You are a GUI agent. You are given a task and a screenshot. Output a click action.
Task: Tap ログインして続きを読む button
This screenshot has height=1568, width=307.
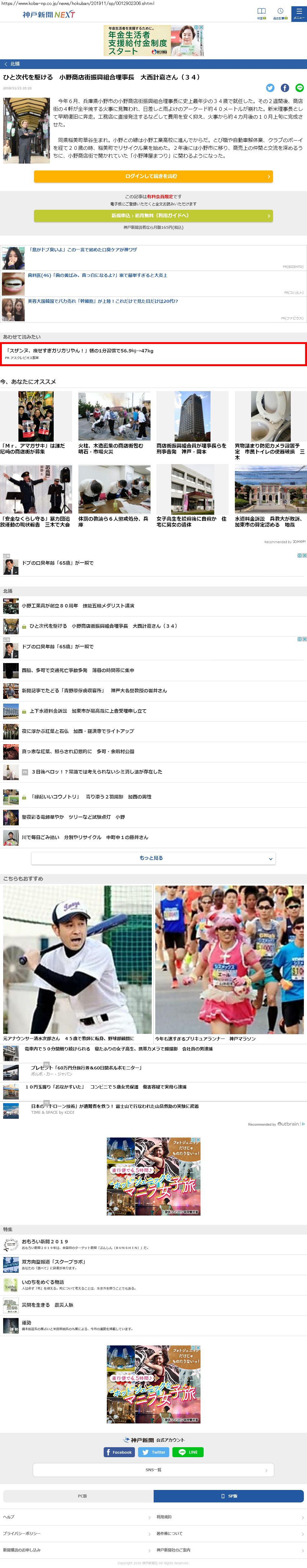pos(153,176)
